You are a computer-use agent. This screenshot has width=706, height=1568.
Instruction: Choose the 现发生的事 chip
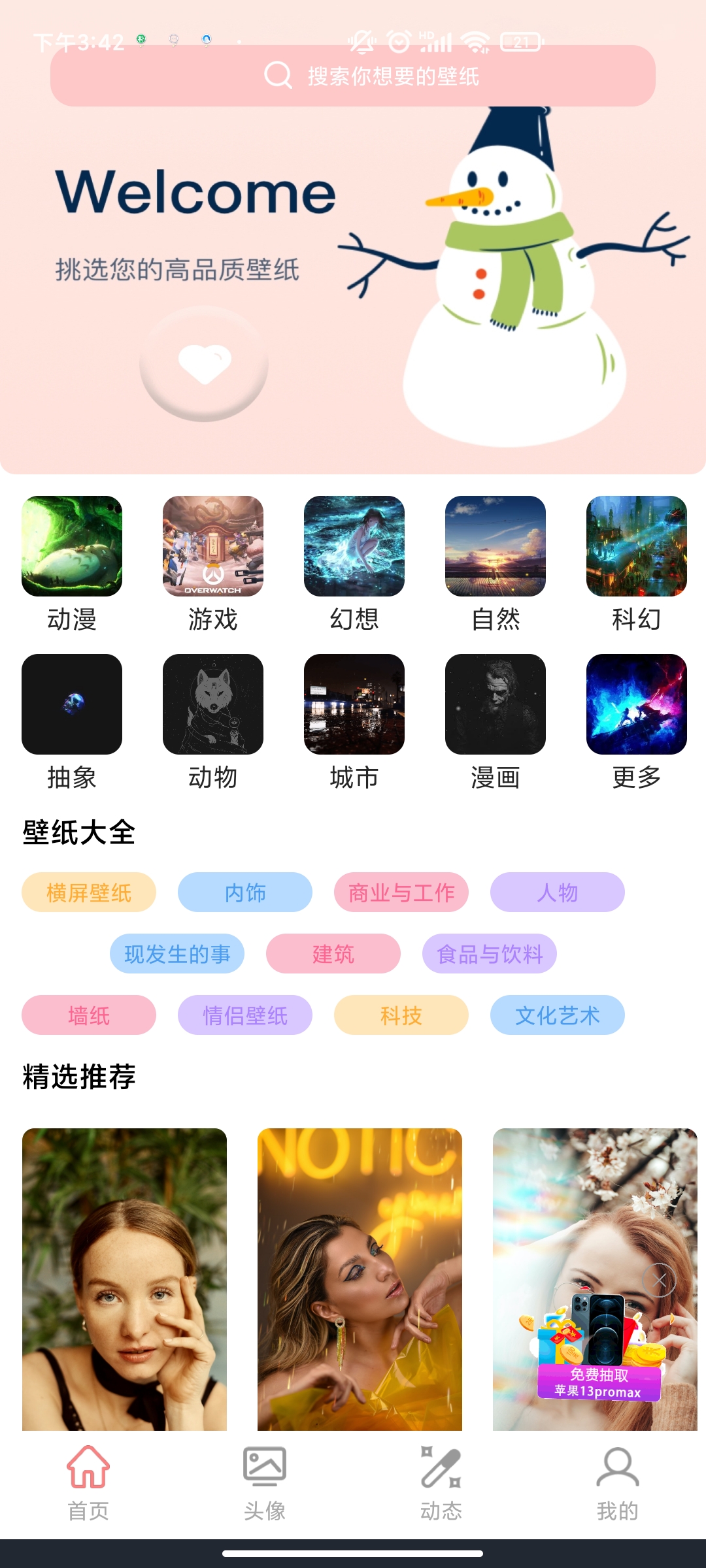click(177, 954)
